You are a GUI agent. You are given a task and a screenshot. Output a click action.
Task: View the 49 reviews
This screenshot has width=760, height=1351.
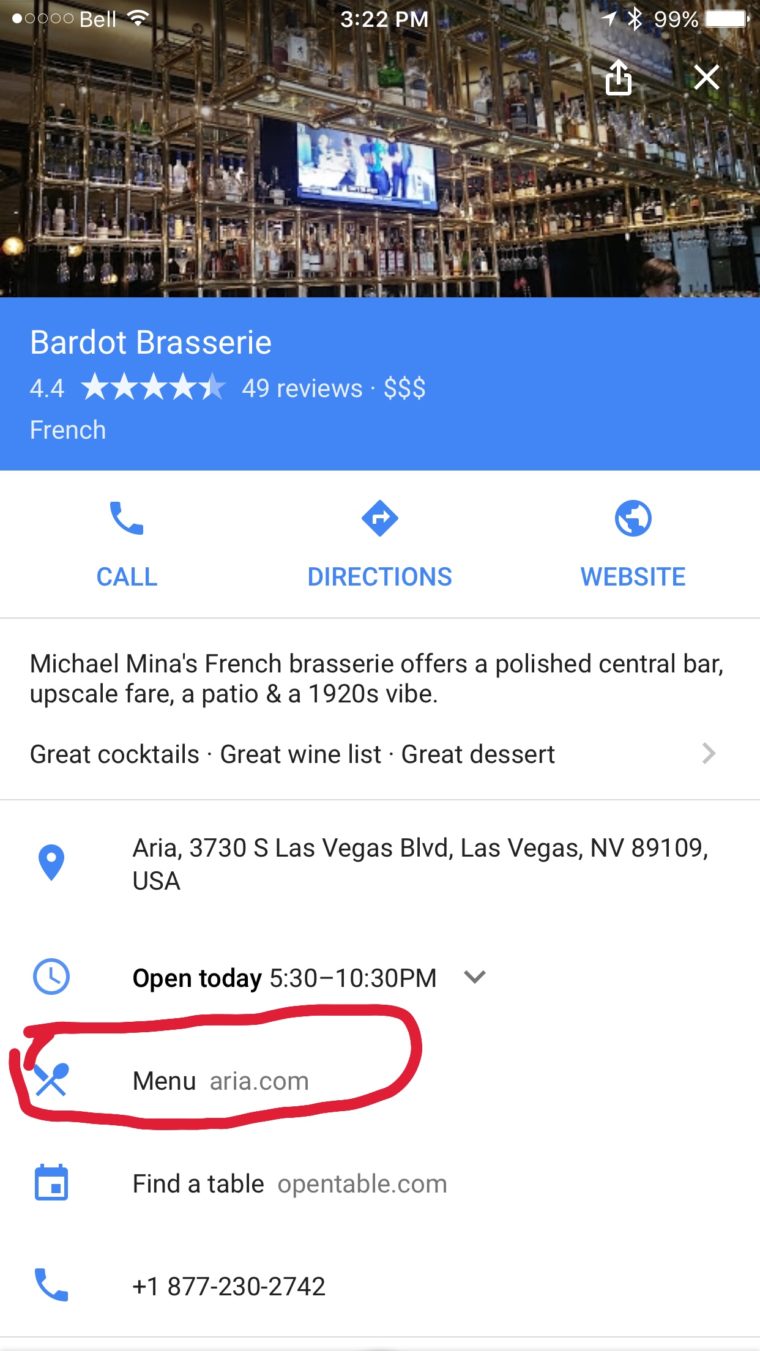(x=302, y=388)
